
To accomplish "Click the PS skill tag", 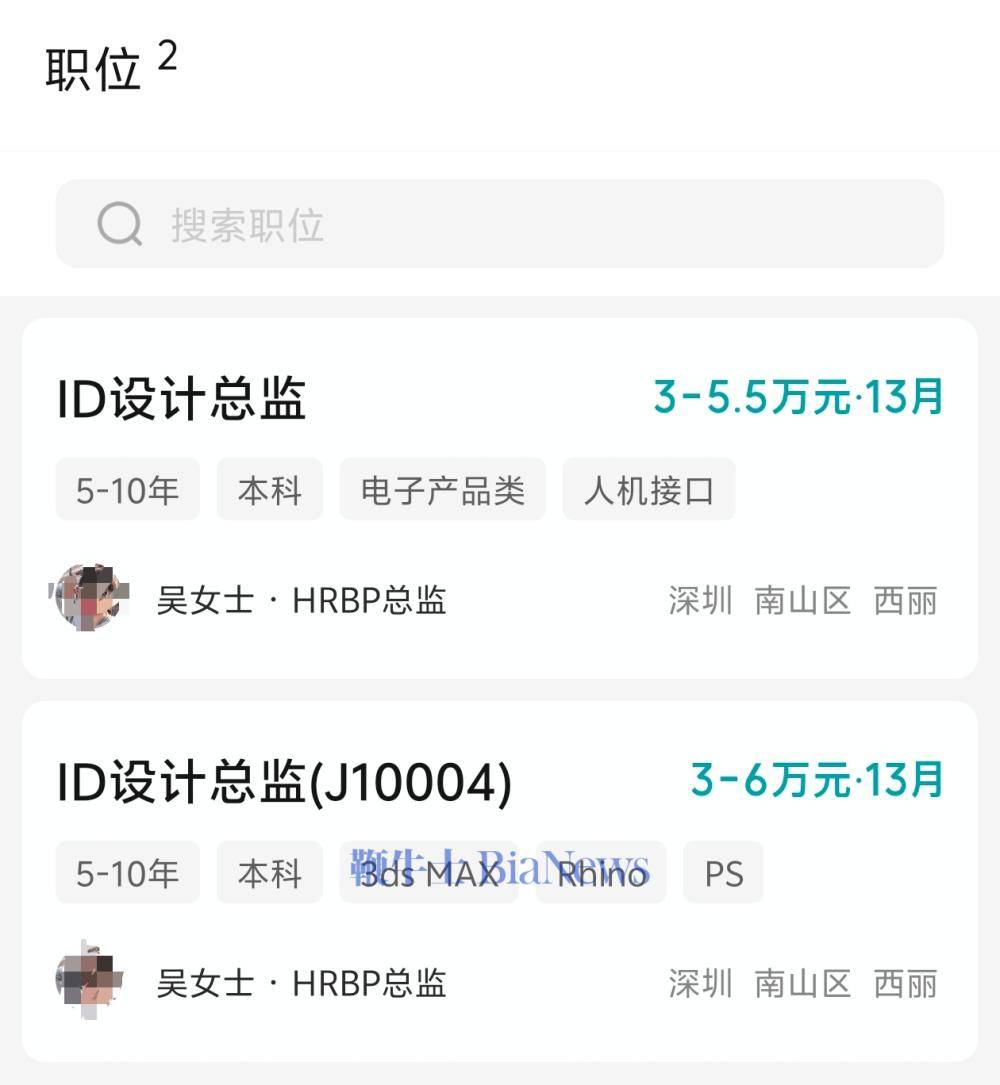I will point(723,873).
